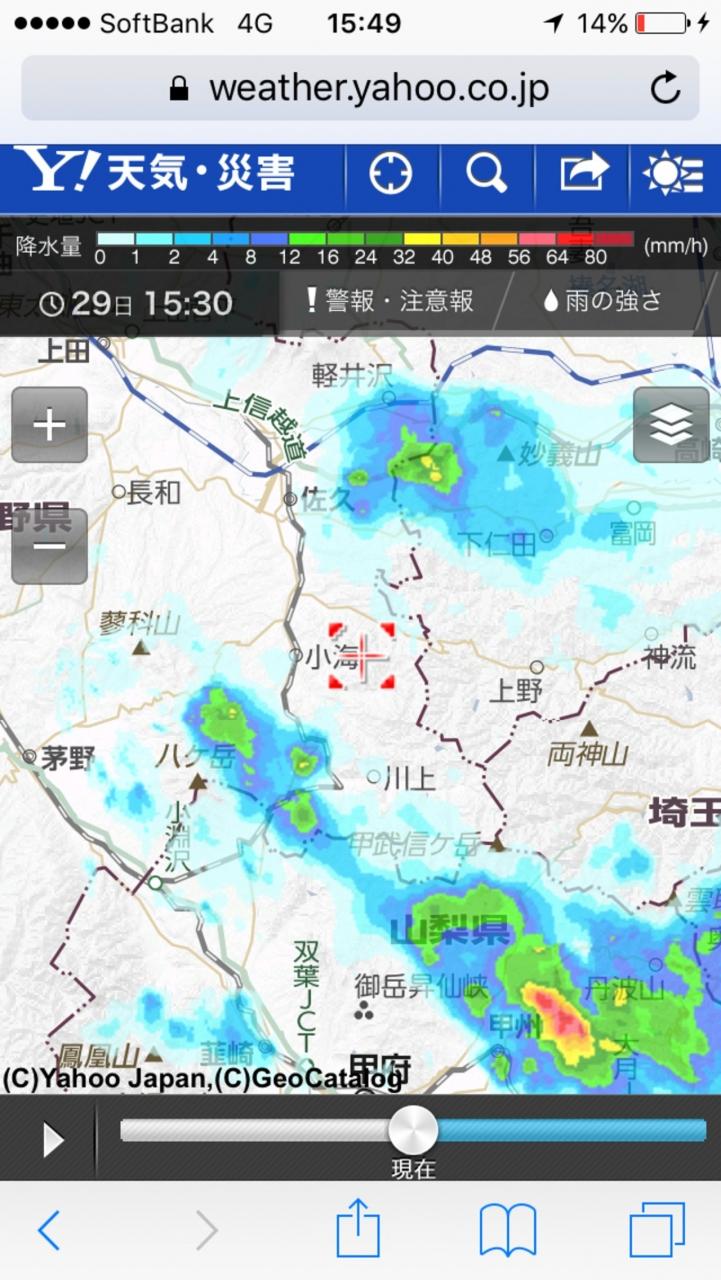
Task: Reload the page in Safari
Action: click(665, 89)
